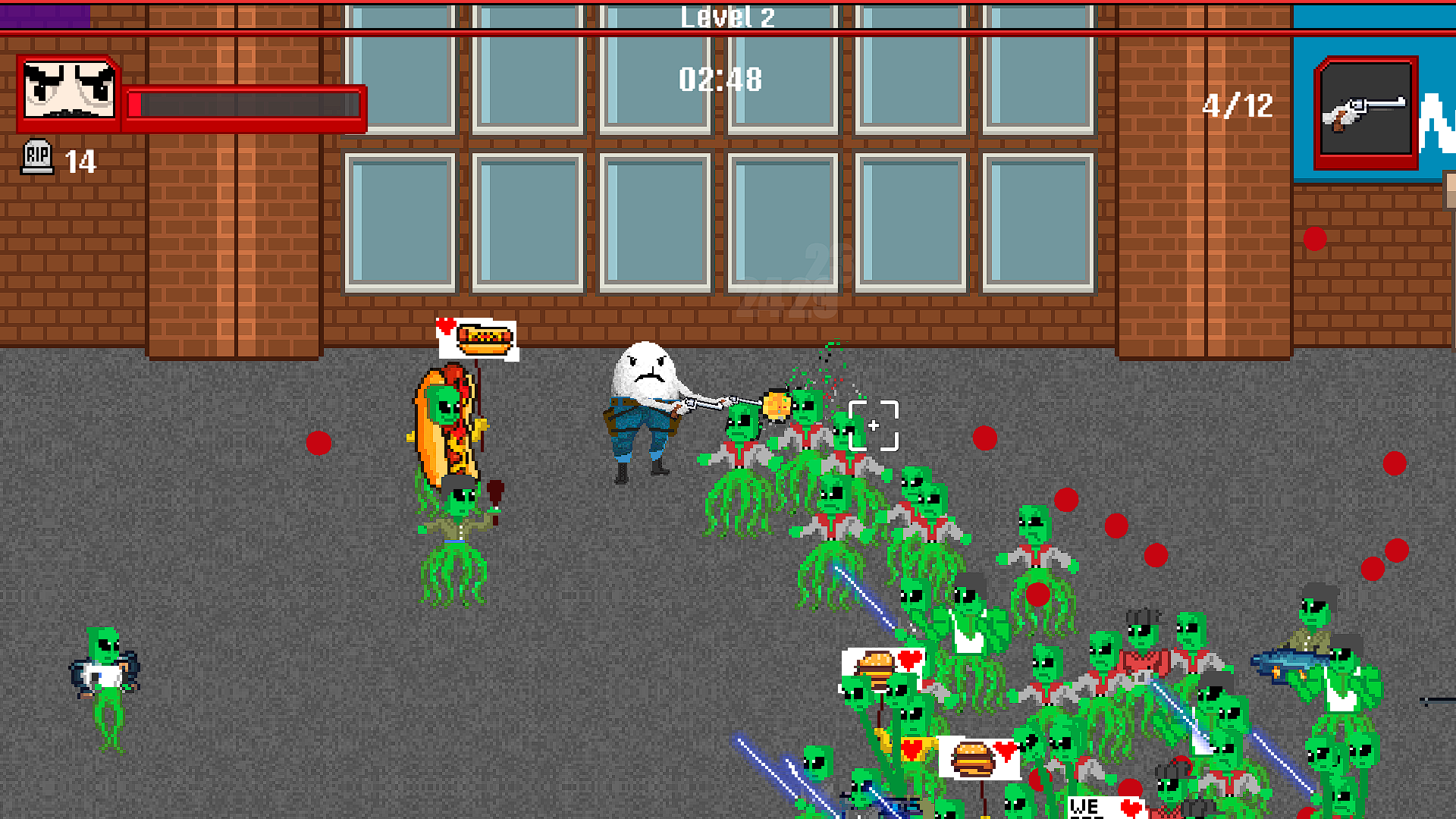
Task: Tap the revolver weapon slot
Action: [x=1366, y=111]
